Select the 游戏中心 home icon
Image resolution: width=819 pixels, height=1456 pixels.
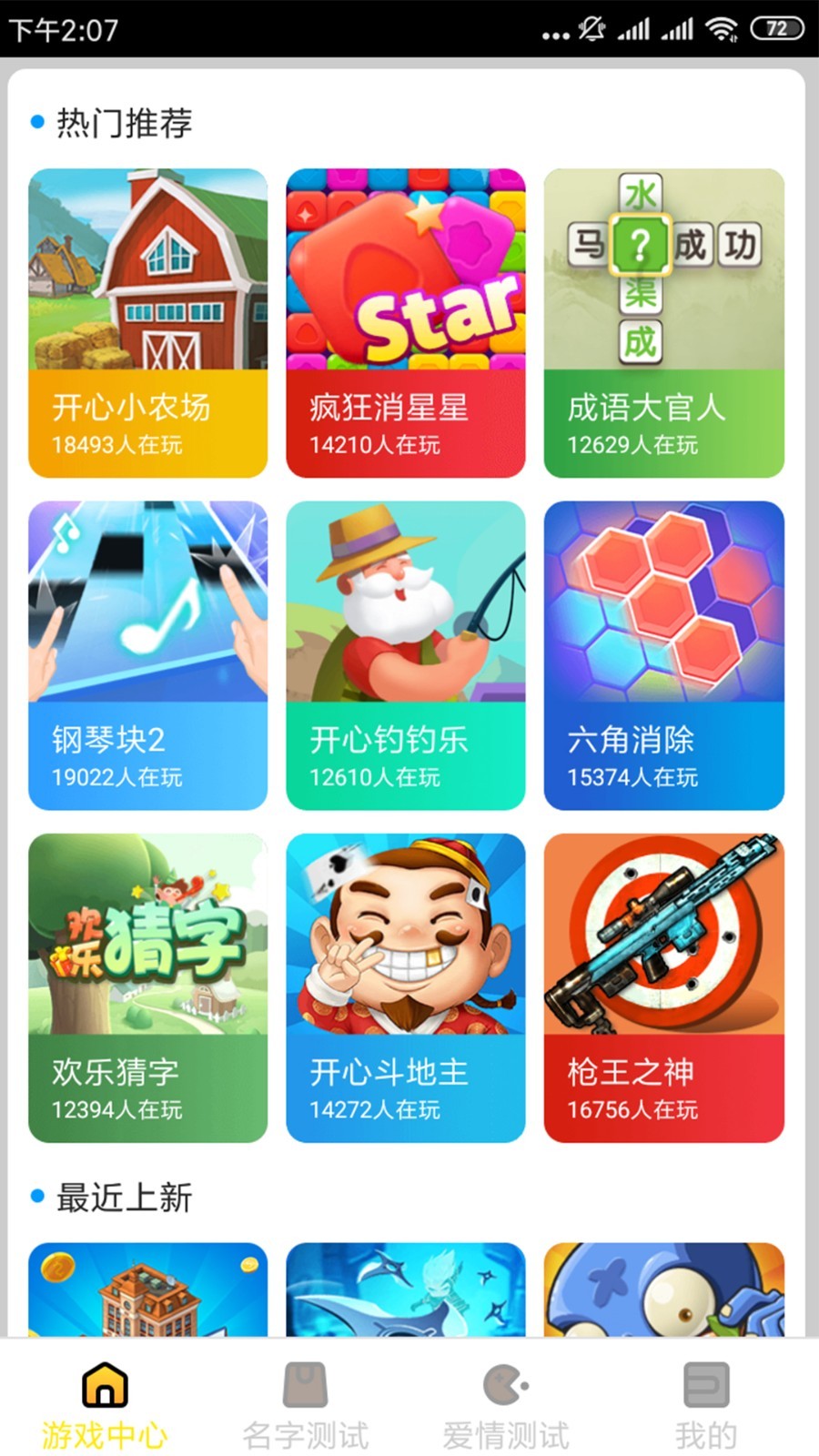coord(104,1384)
